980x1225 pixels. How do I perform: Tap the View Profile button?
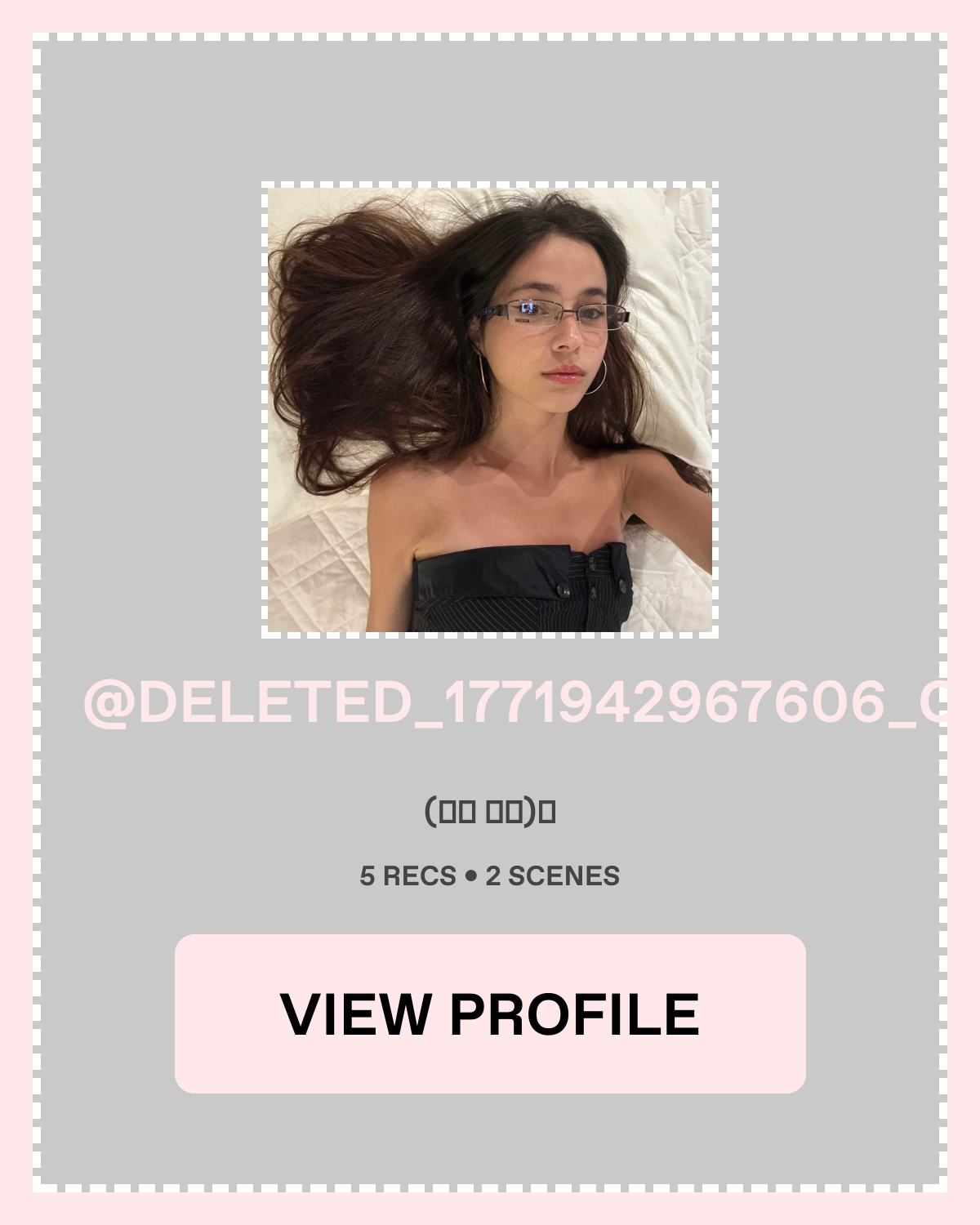tap(490, 1013)
